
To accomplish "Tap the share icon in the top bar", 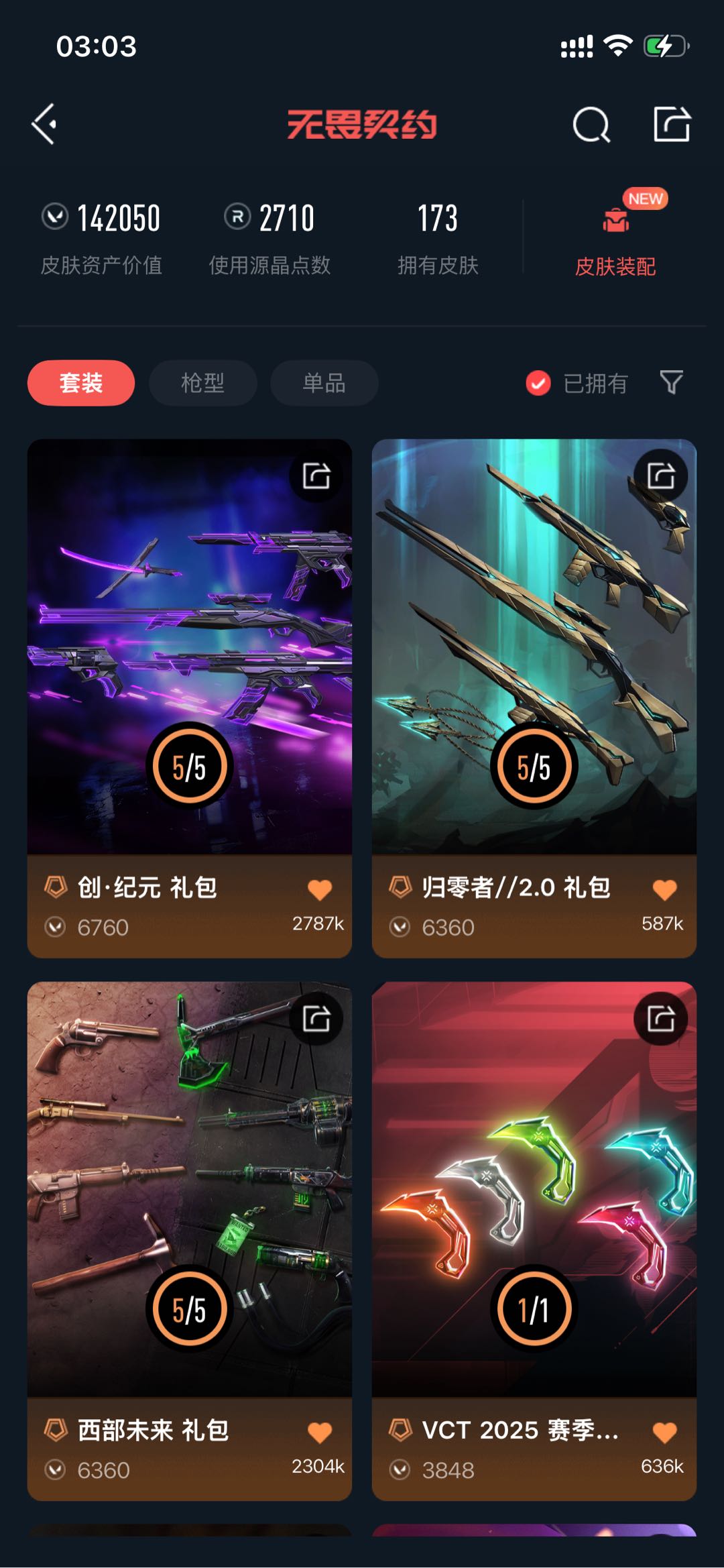I will pos(672,124).
